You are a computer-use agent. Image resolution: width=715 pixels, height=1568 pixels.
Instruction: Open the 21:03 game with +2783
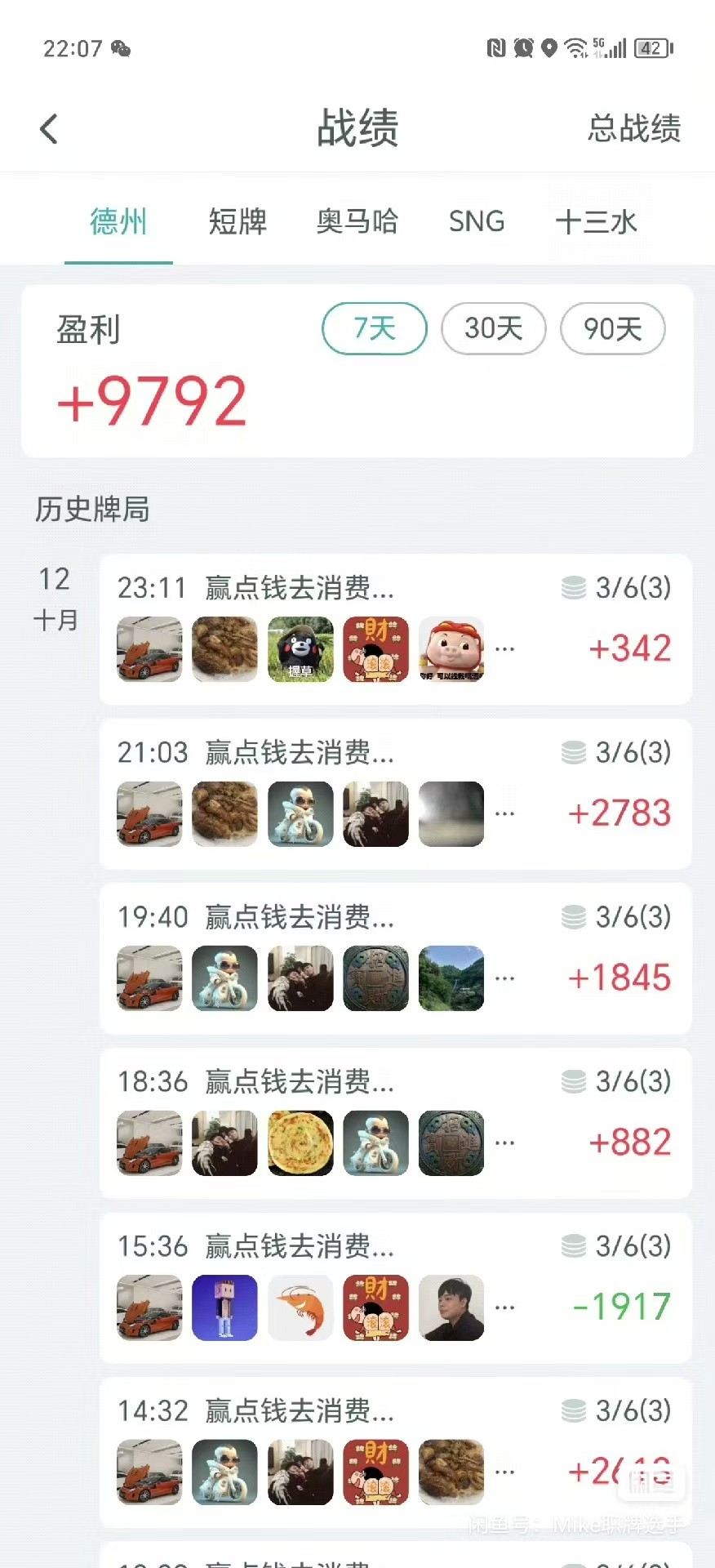click(x=395, y=794)
